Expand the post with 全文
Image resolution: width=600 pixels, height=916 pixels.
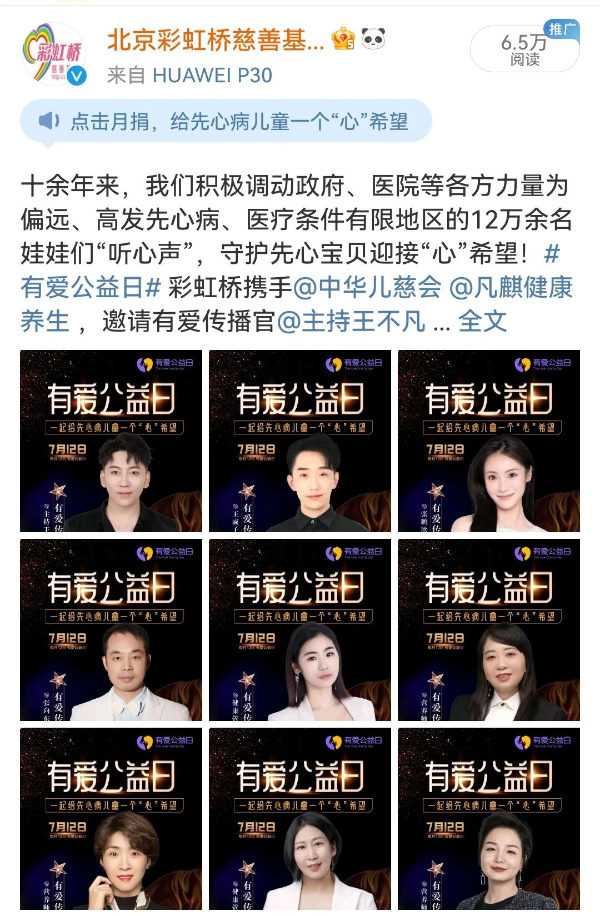coord(483,321)
